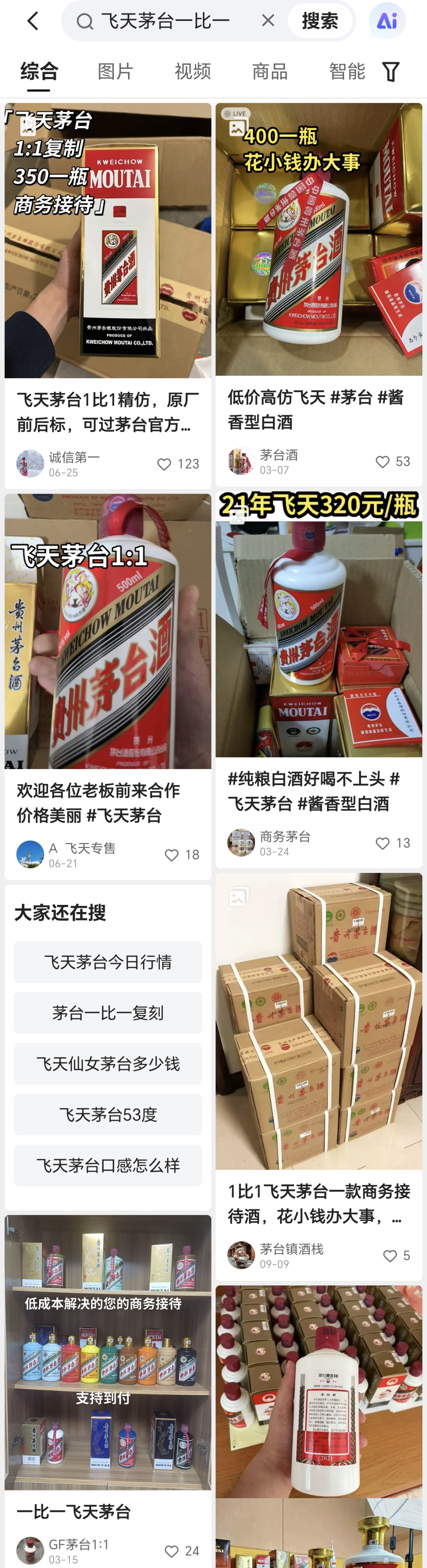Screen dimensions: 427x1568
Task: Clear the search query text
Action: coord(267,21)
